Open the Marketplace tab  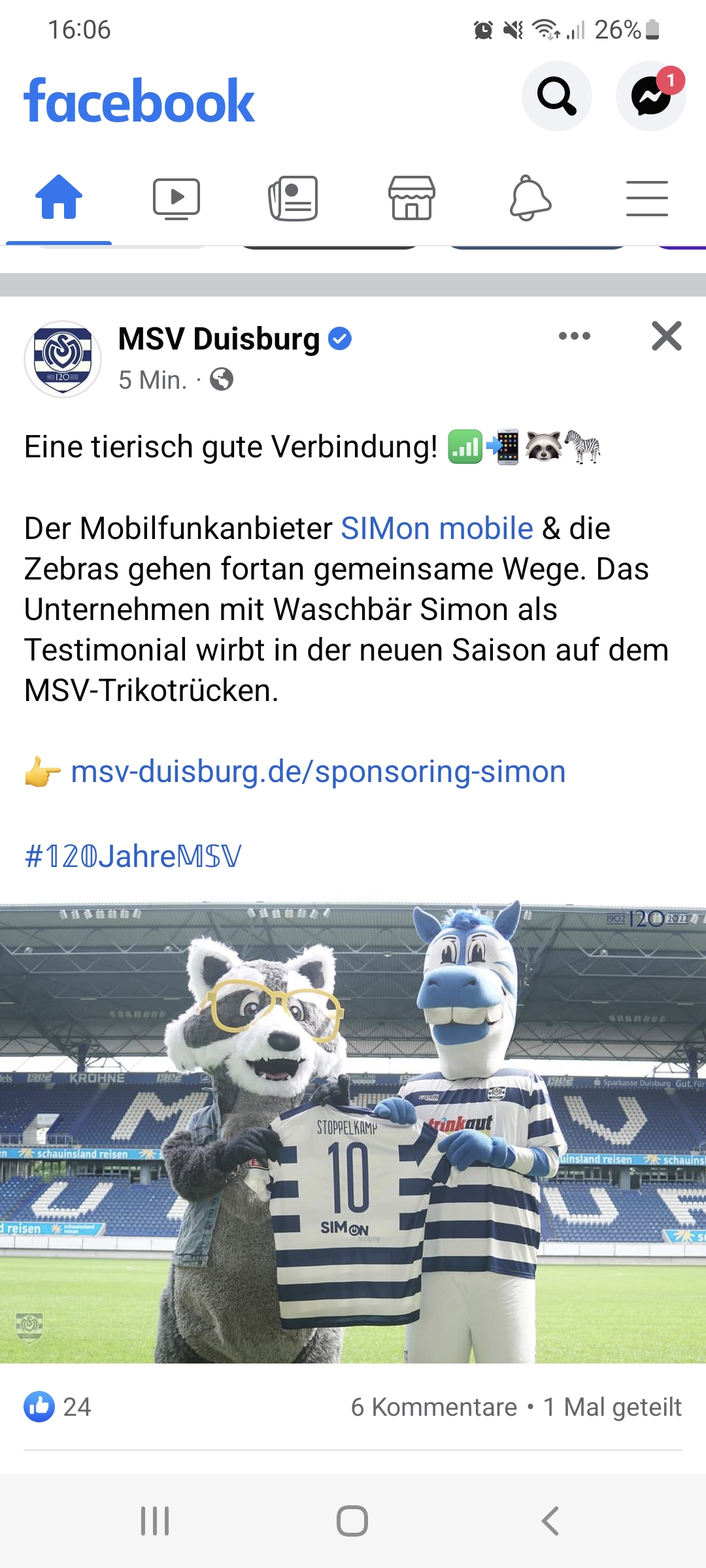[411, 198]
